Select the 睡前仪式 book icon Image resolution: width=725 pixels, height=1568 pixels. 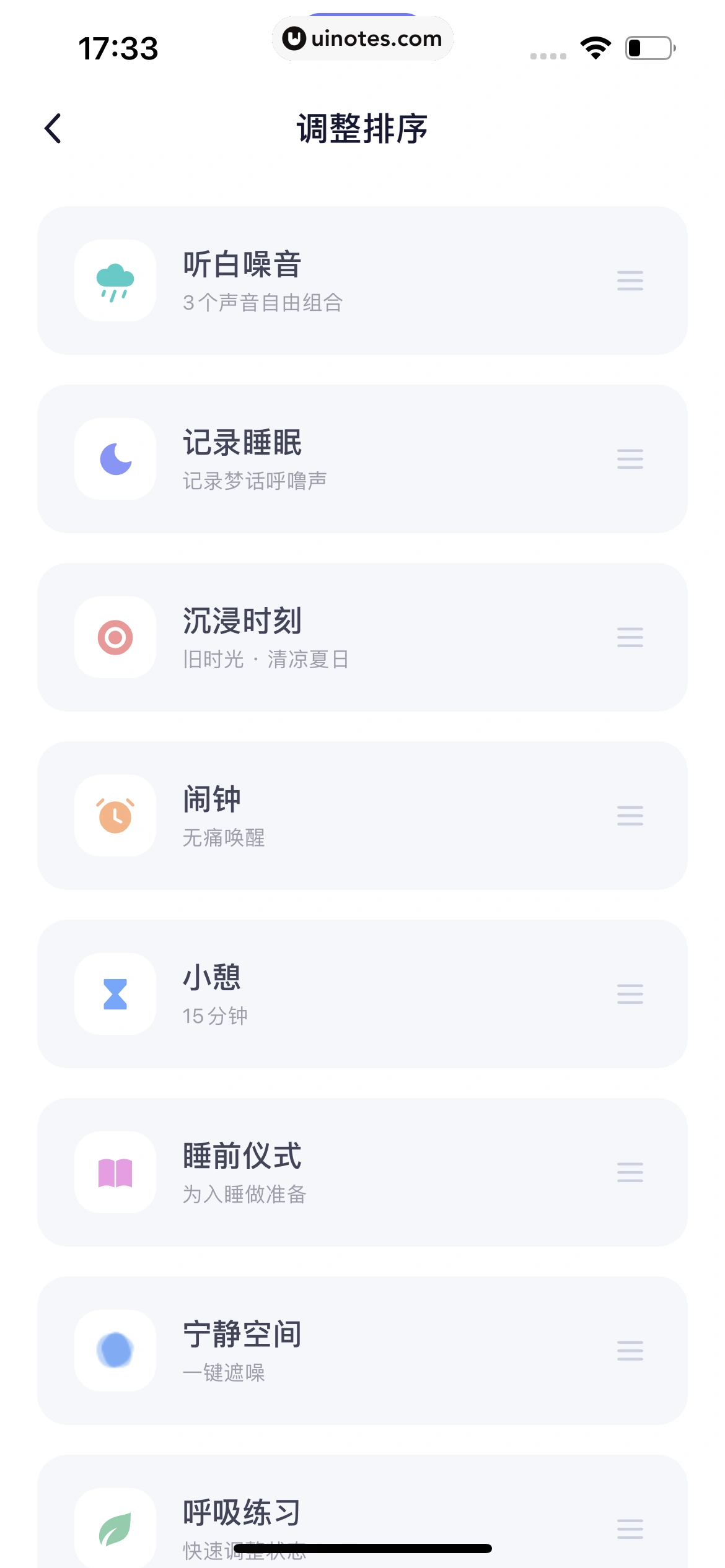click(x=115, y=1172)
